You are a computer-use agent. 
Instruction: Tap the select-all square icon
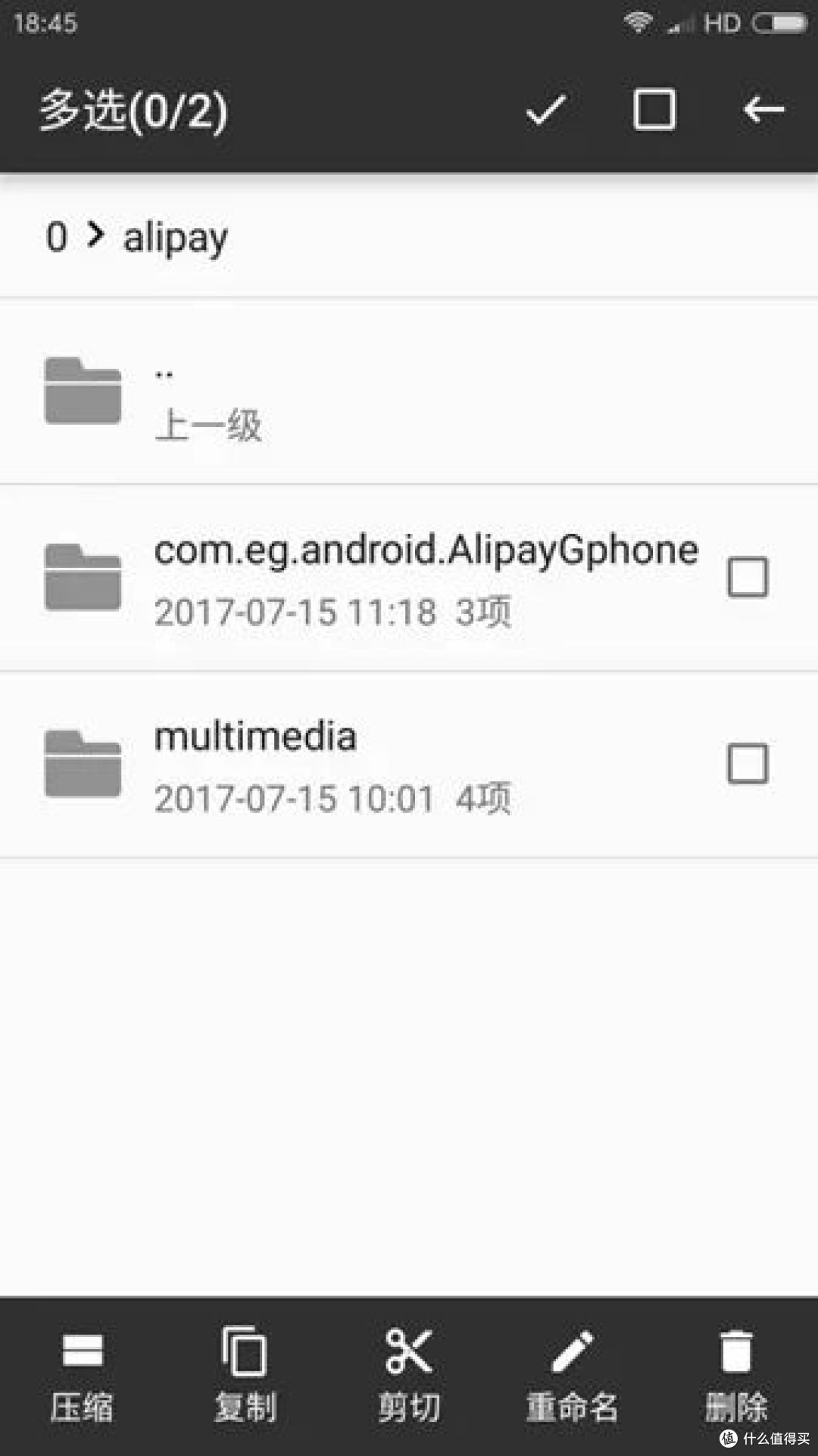point(654,111)
